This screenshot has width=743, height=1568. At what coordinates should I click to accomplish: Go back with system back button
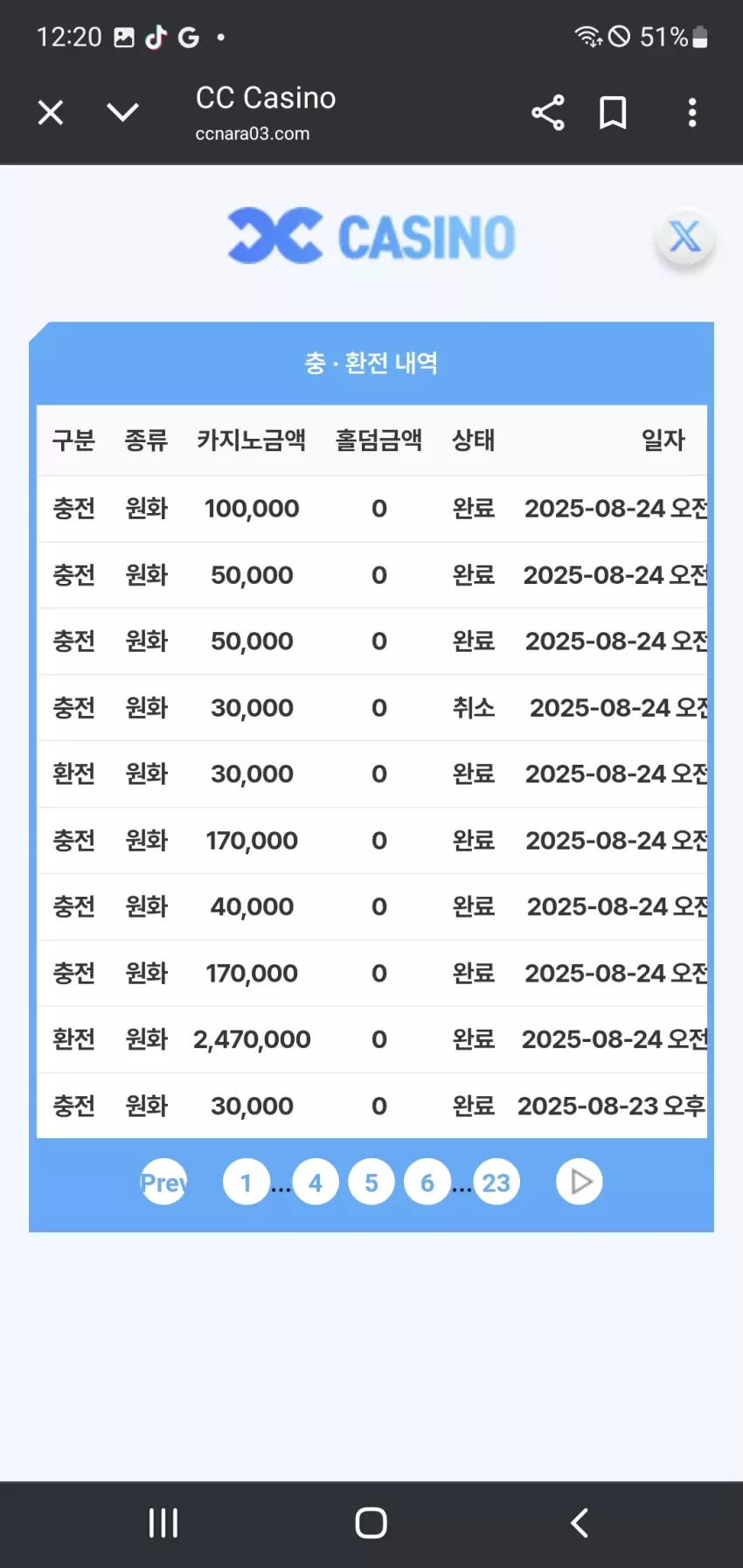click(580, 1523)
